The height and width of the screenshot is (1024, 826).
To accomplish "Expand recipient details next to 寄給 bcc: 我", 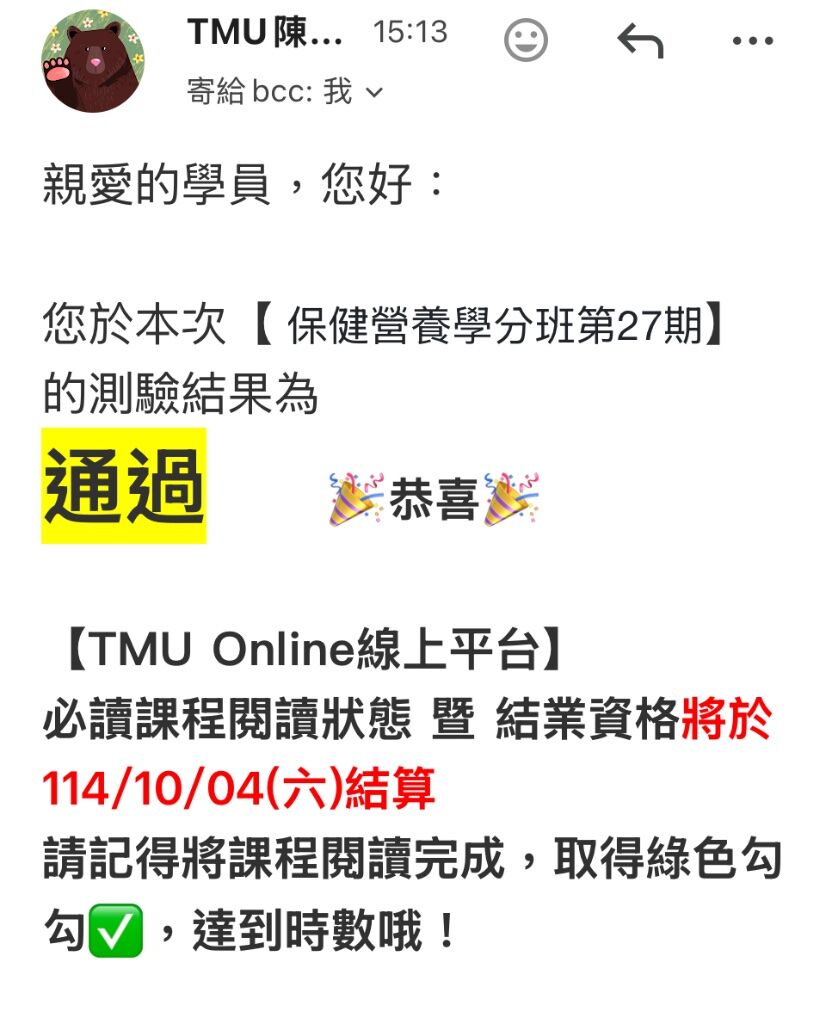I will pyautogui.click(x=375, y=93).
